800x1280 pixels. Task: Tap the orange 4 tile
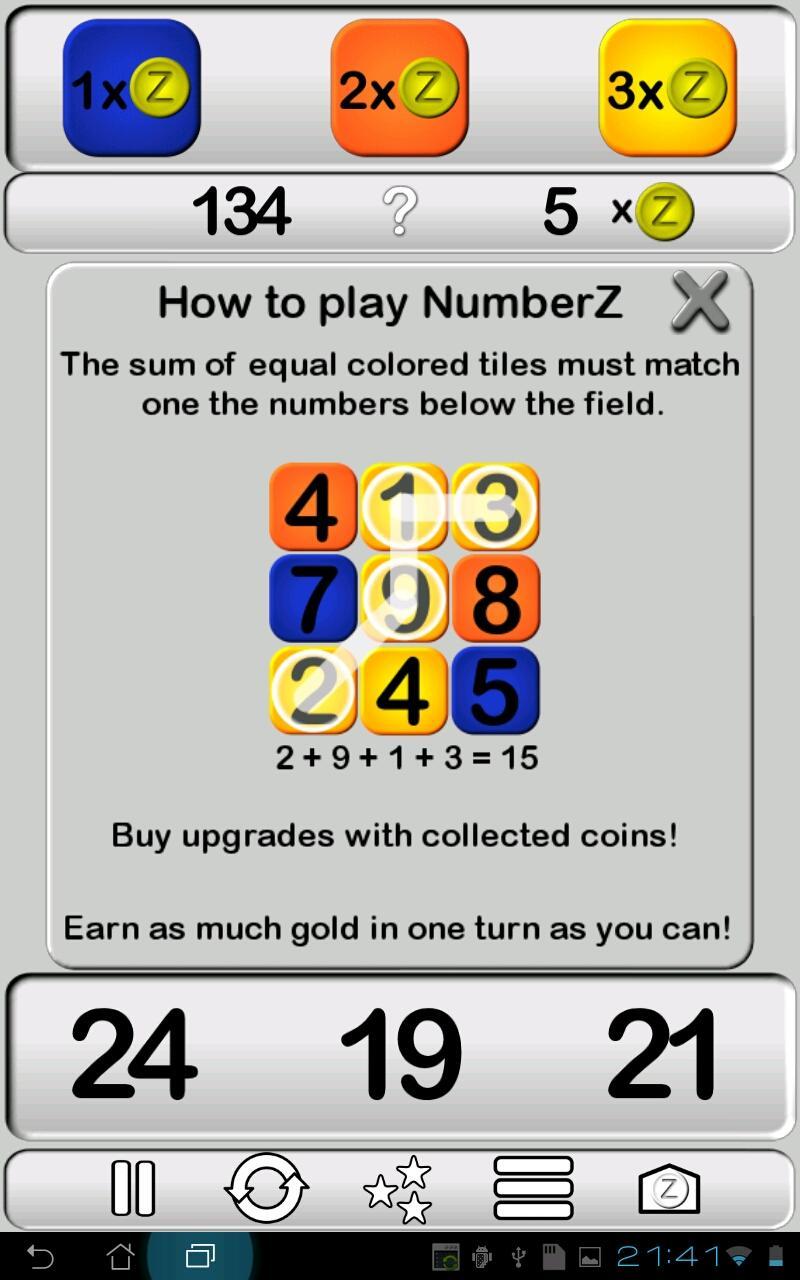(x=313, y=508)
